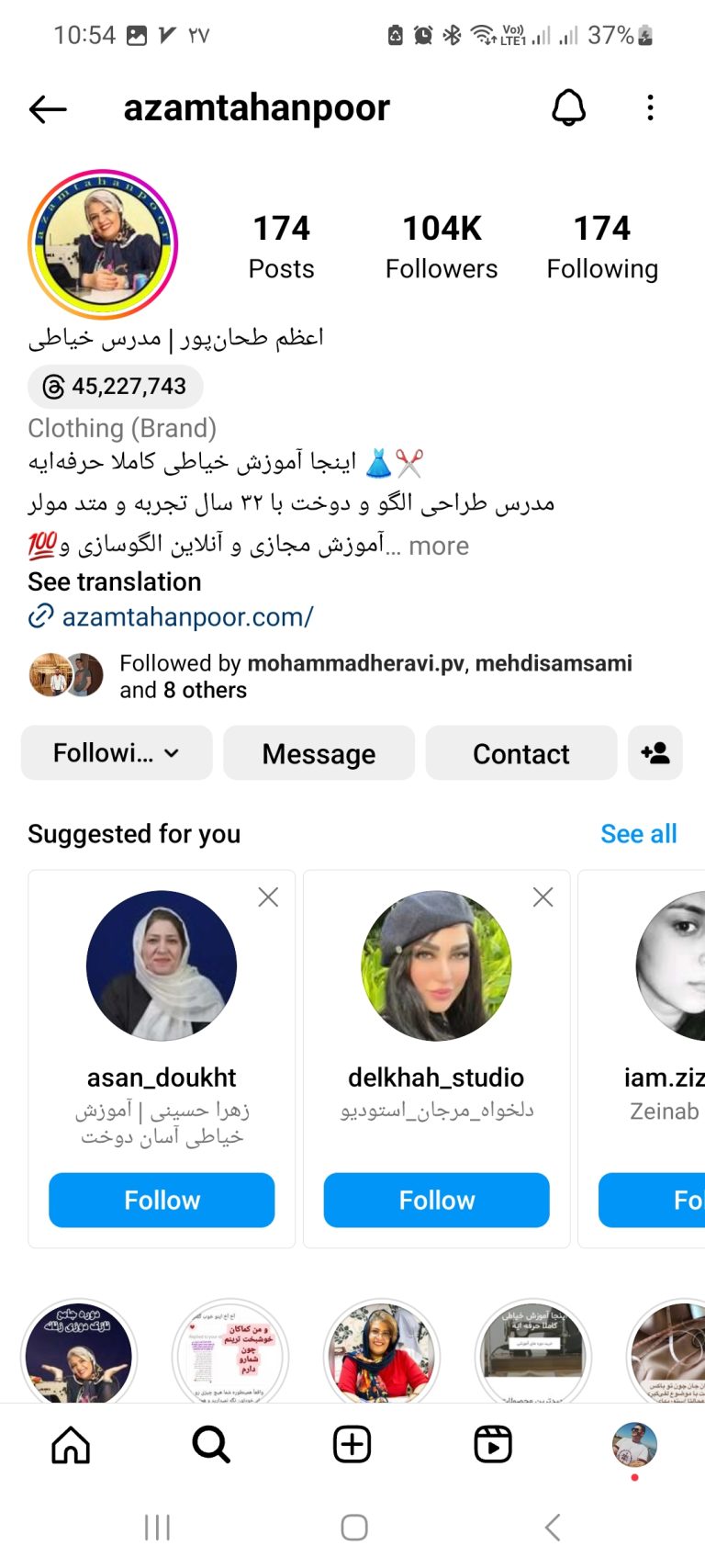Open the azamtahanpoor.com link
Screen dimensions: 705x1568
pos(187,616)
